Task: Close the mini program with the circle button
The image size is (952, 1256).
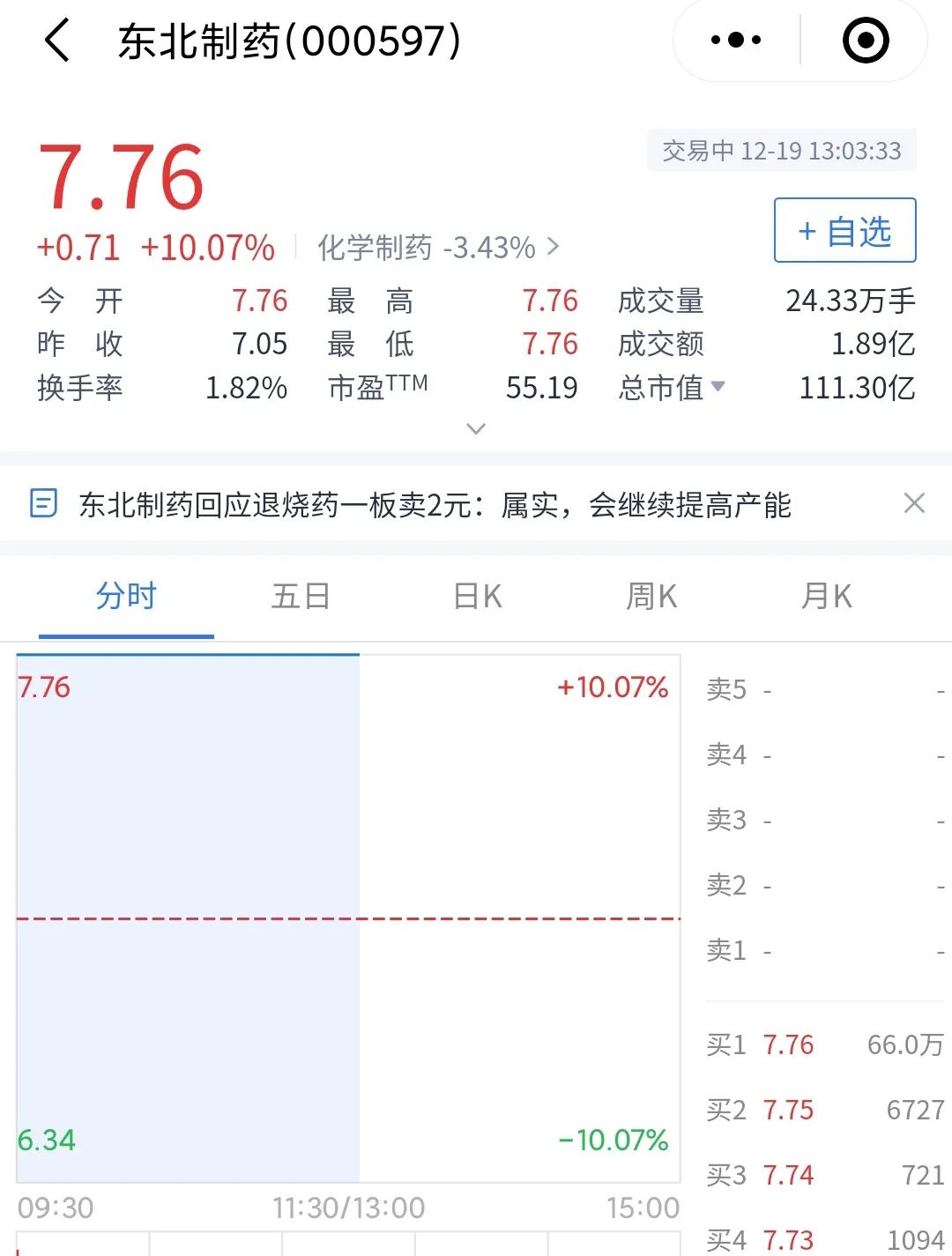Action: 866,41
